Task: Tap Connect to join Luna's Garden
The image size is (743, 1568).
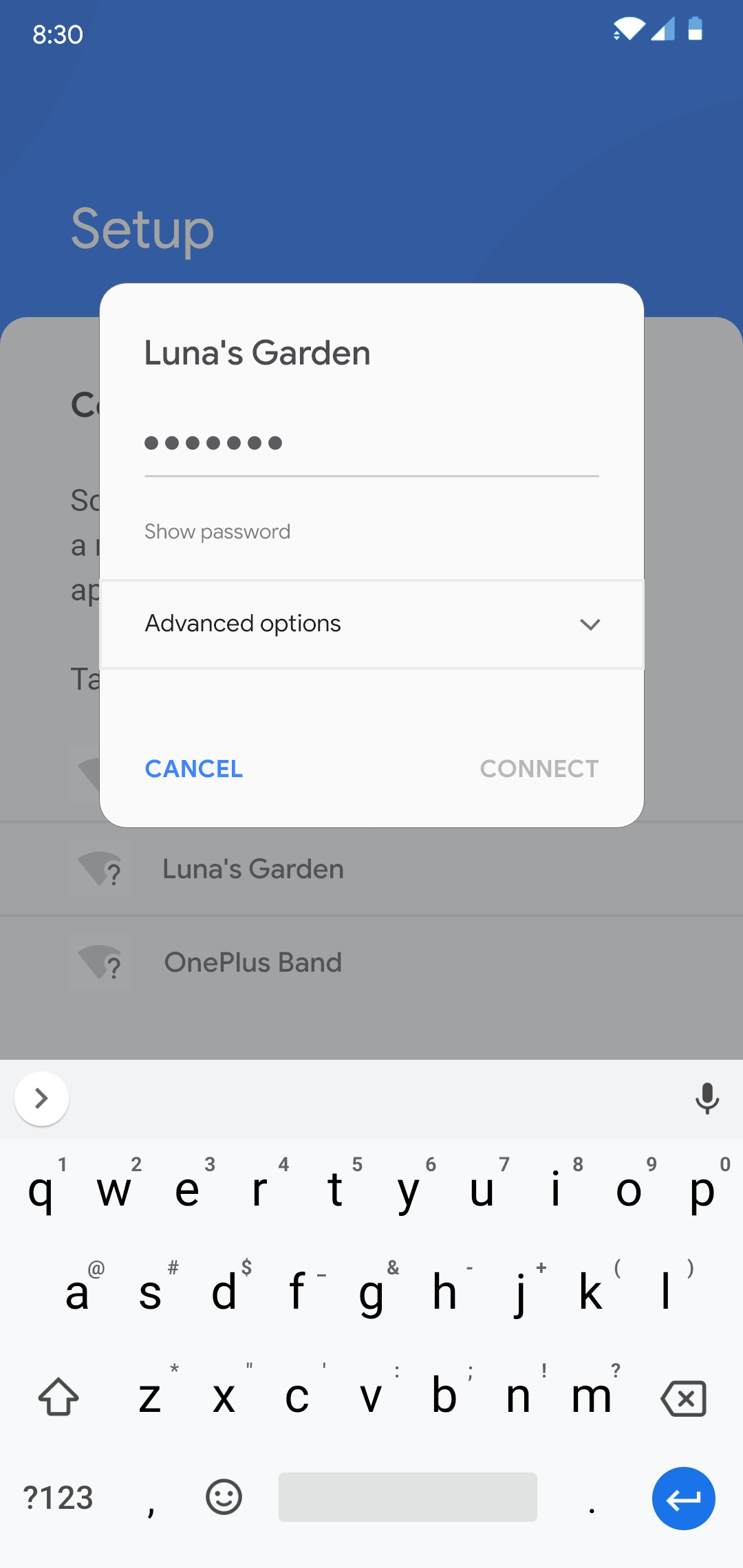Action: 539,769
